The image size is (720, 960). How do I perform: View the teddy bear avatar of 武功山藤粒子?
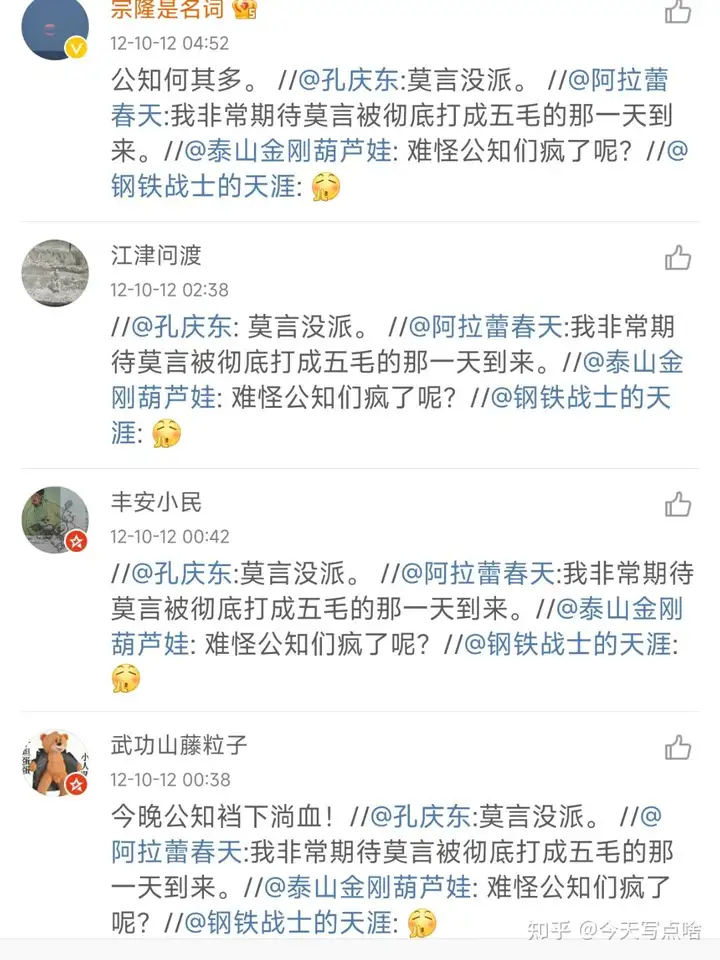coord(55,762)
